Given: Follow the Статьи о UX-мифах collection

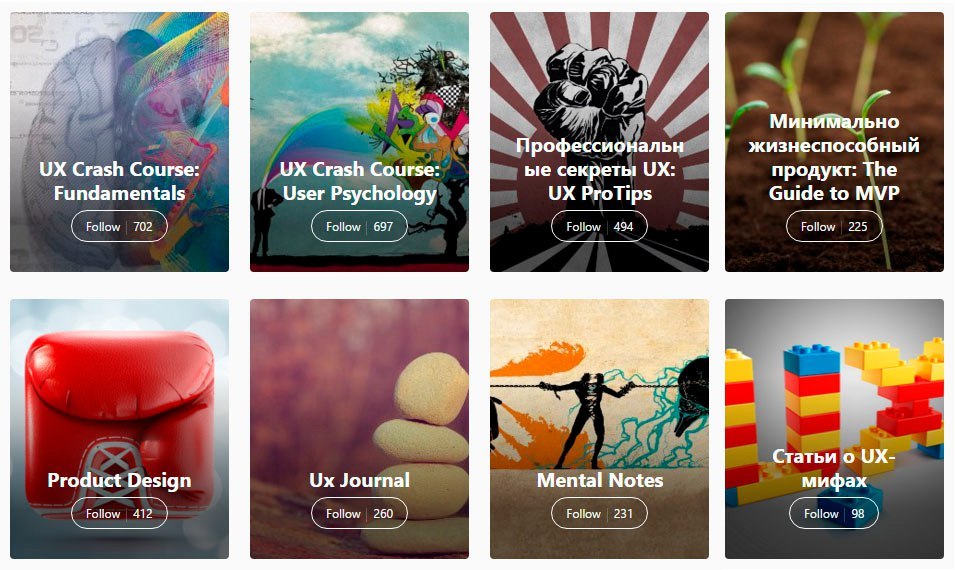Looking at the screenshot, I should coord(821,514).
